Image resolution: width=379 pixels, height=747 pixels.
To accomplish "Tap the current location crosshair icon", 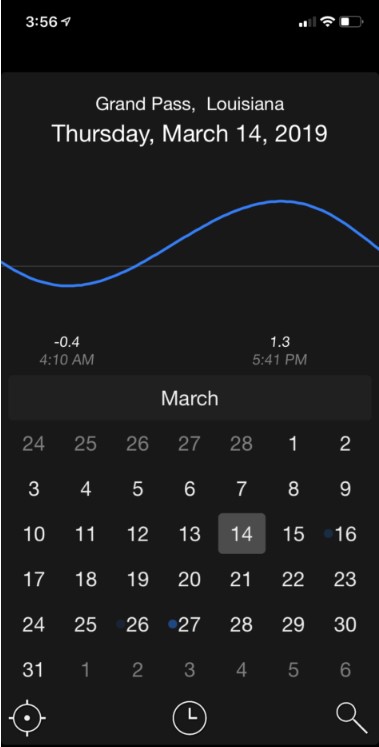I will point(28,717).
